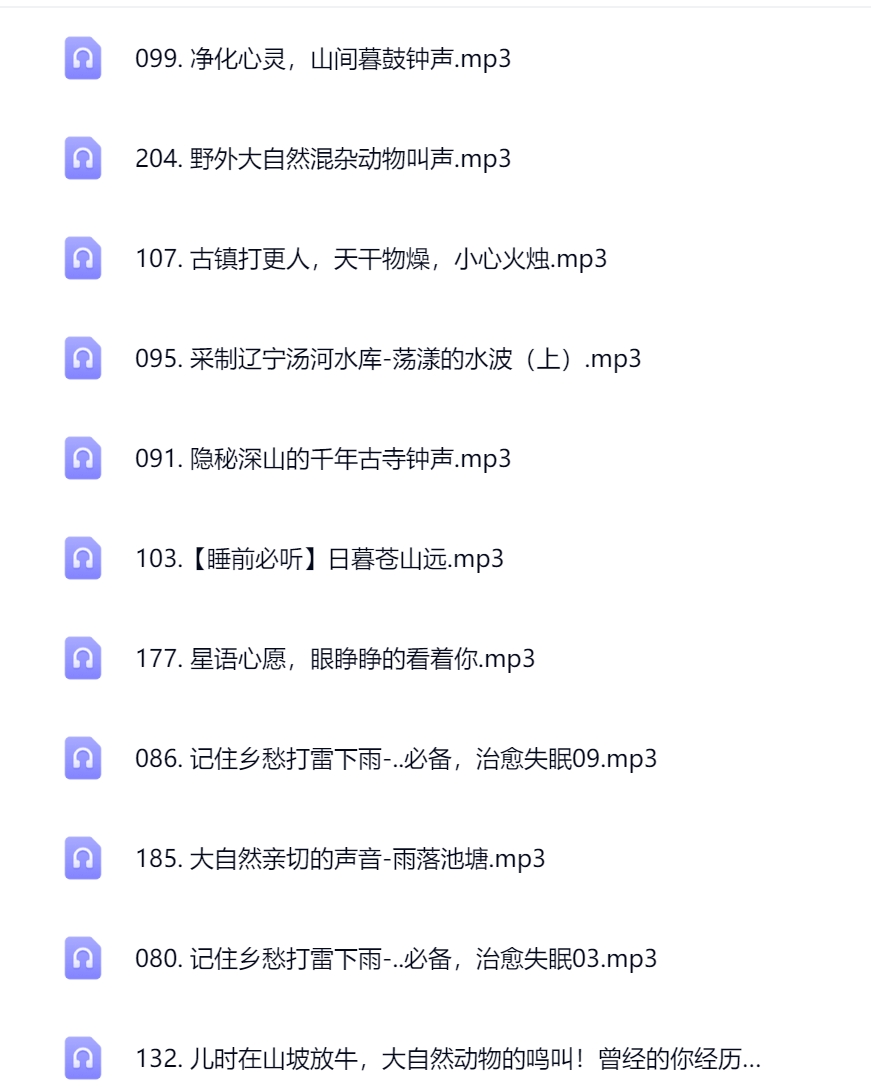Click the audio icon for file 086
871x1087 pixels.
pos(83,760)
